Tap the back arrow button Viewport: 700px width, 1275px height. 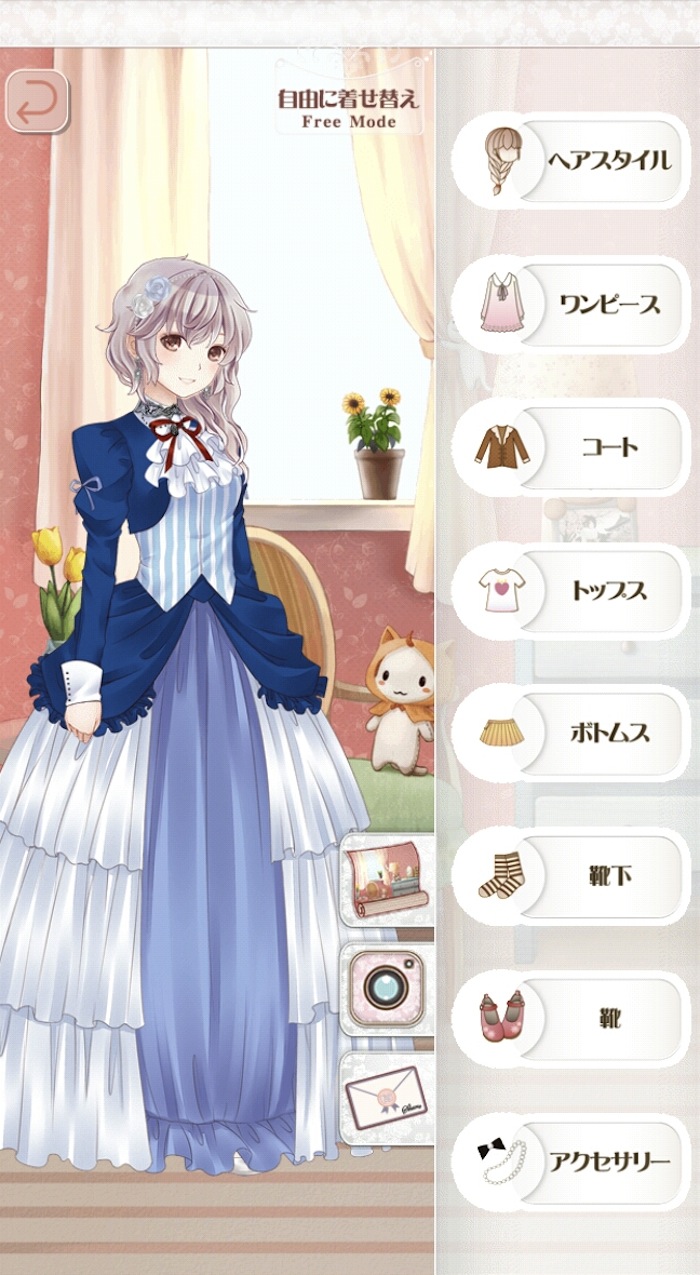click(38, 101)
